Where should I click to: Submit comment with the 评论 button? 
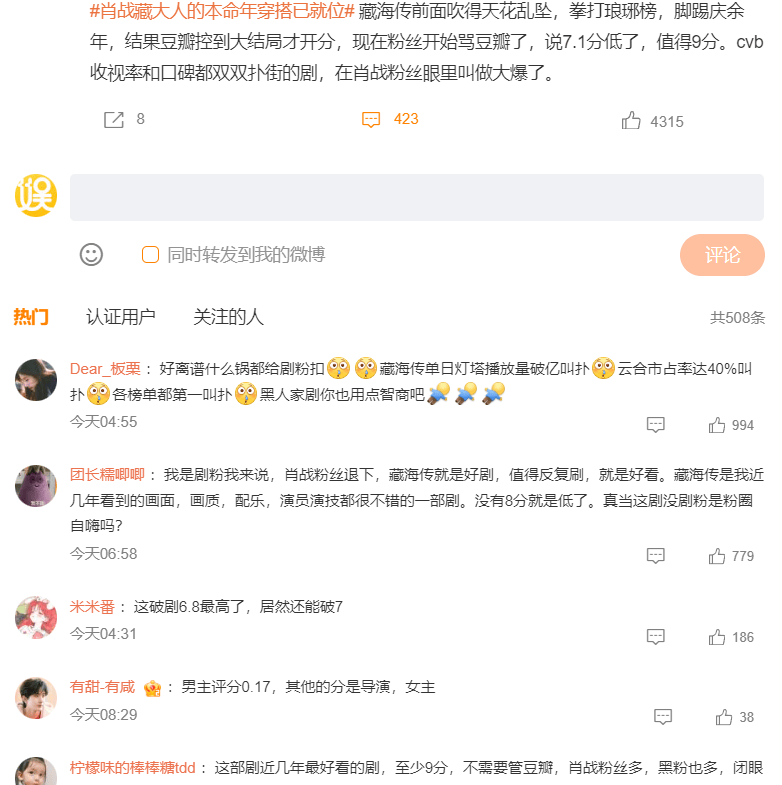pos(722,255)
